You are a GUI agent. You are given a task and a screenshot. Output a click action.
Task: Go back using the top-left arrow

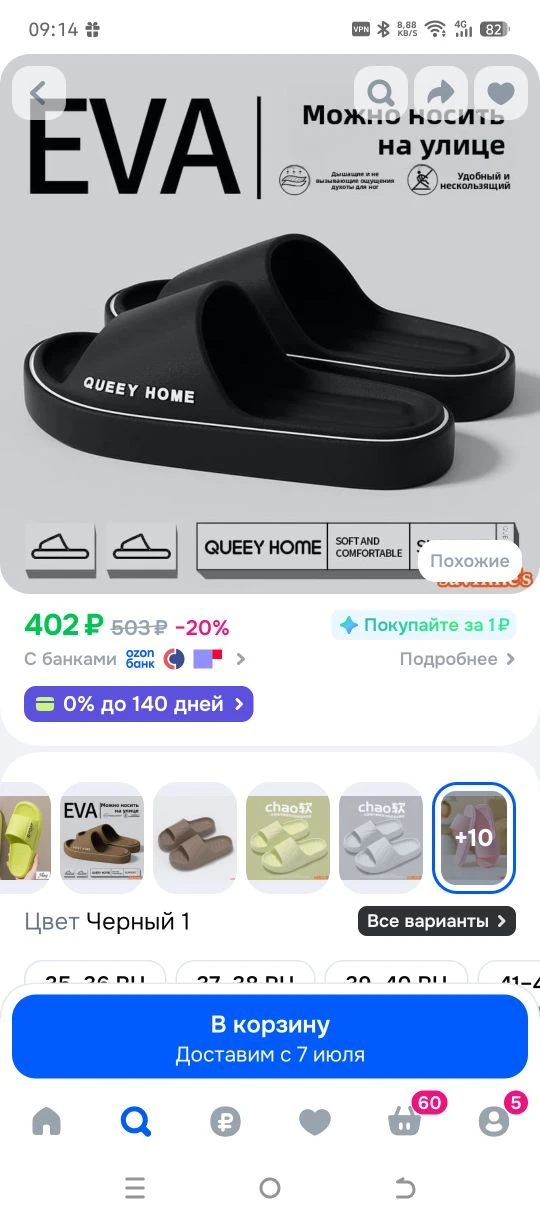point(39,93)
